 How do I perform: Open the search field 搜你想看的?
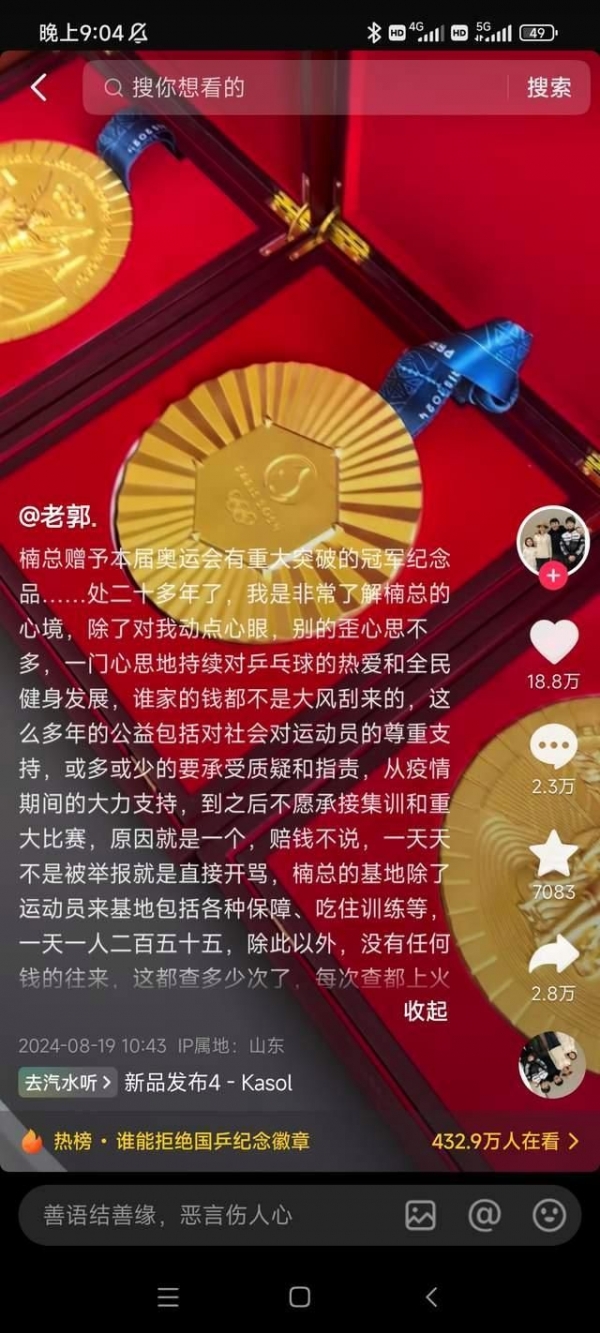point(300,88)
